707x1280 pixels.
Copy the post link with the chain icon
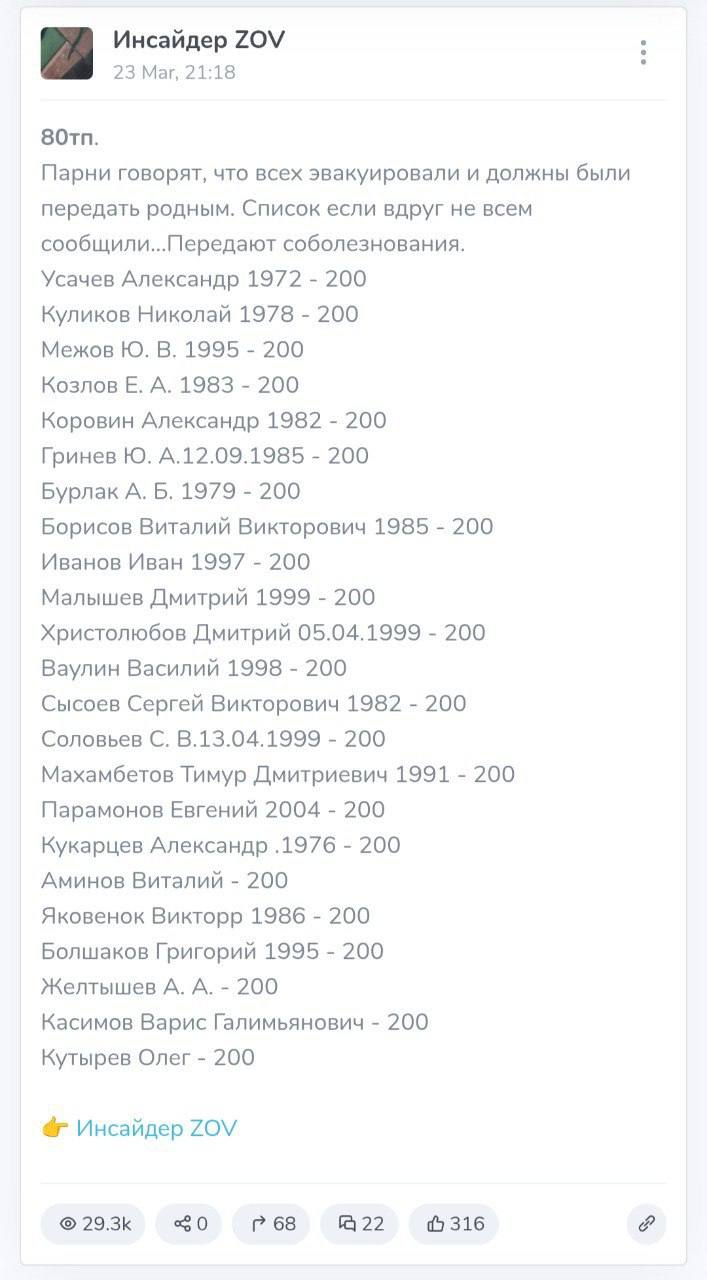[647, 1224]
